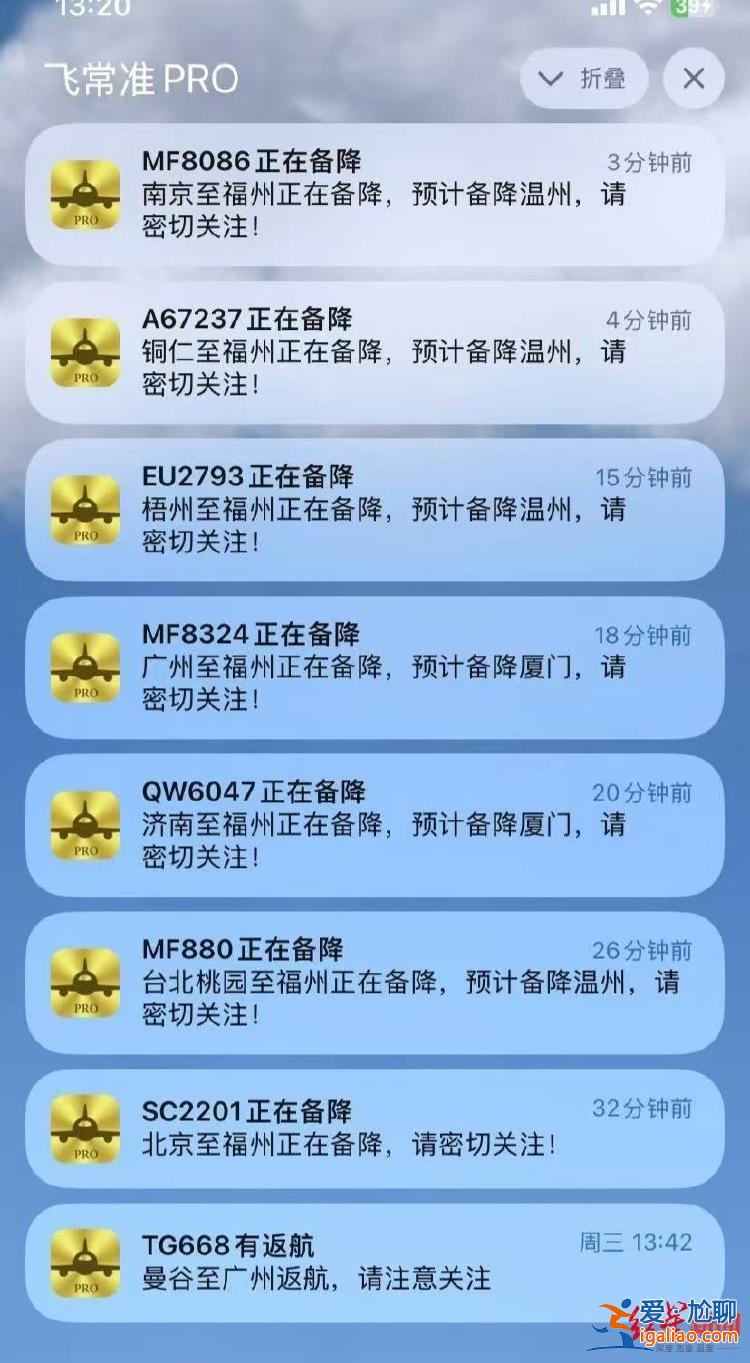View the SC2201 Beijing to Fuzhou notification

click(374, 1128)
